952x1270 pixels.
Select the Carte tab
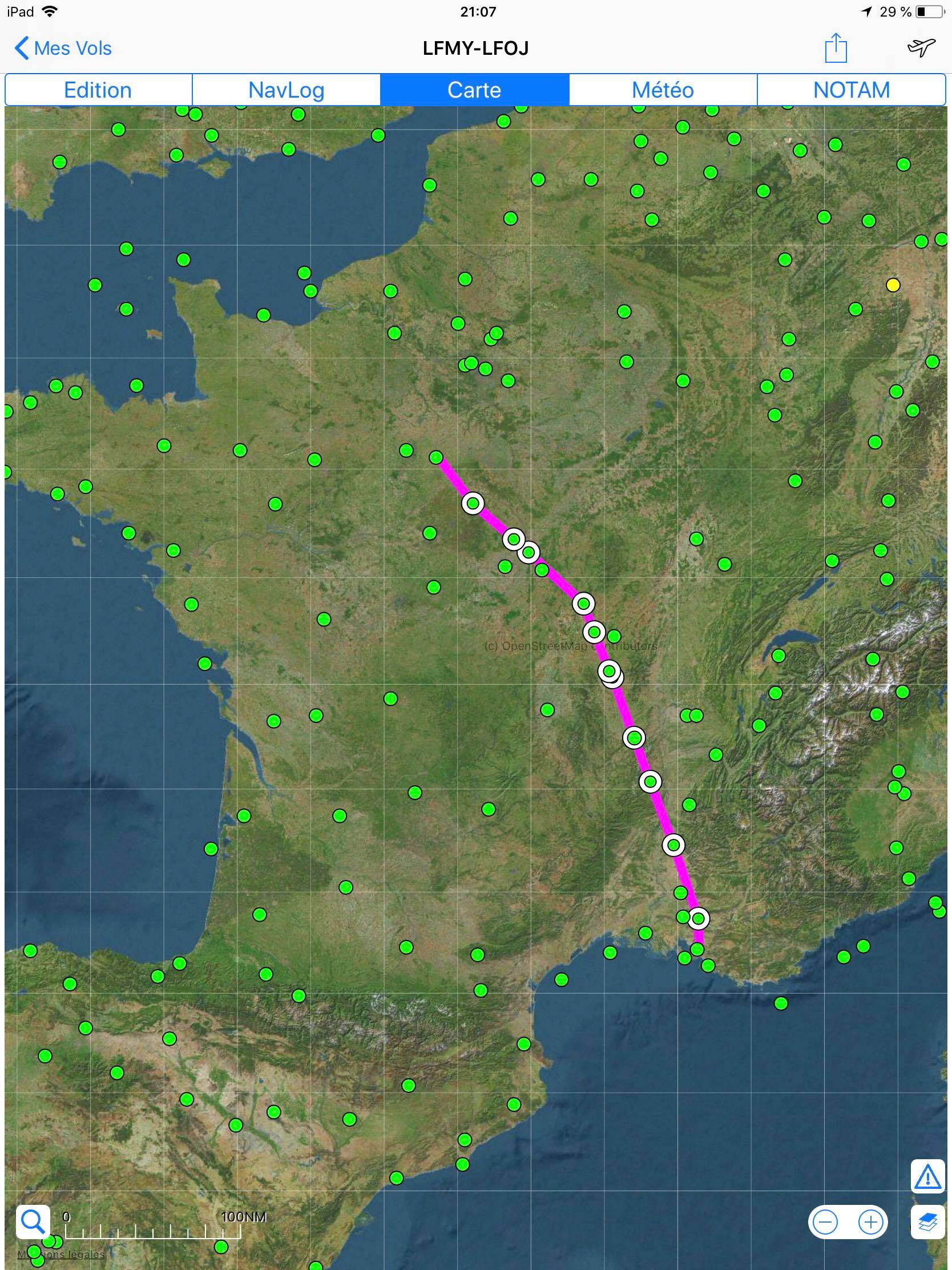[474, 90]
